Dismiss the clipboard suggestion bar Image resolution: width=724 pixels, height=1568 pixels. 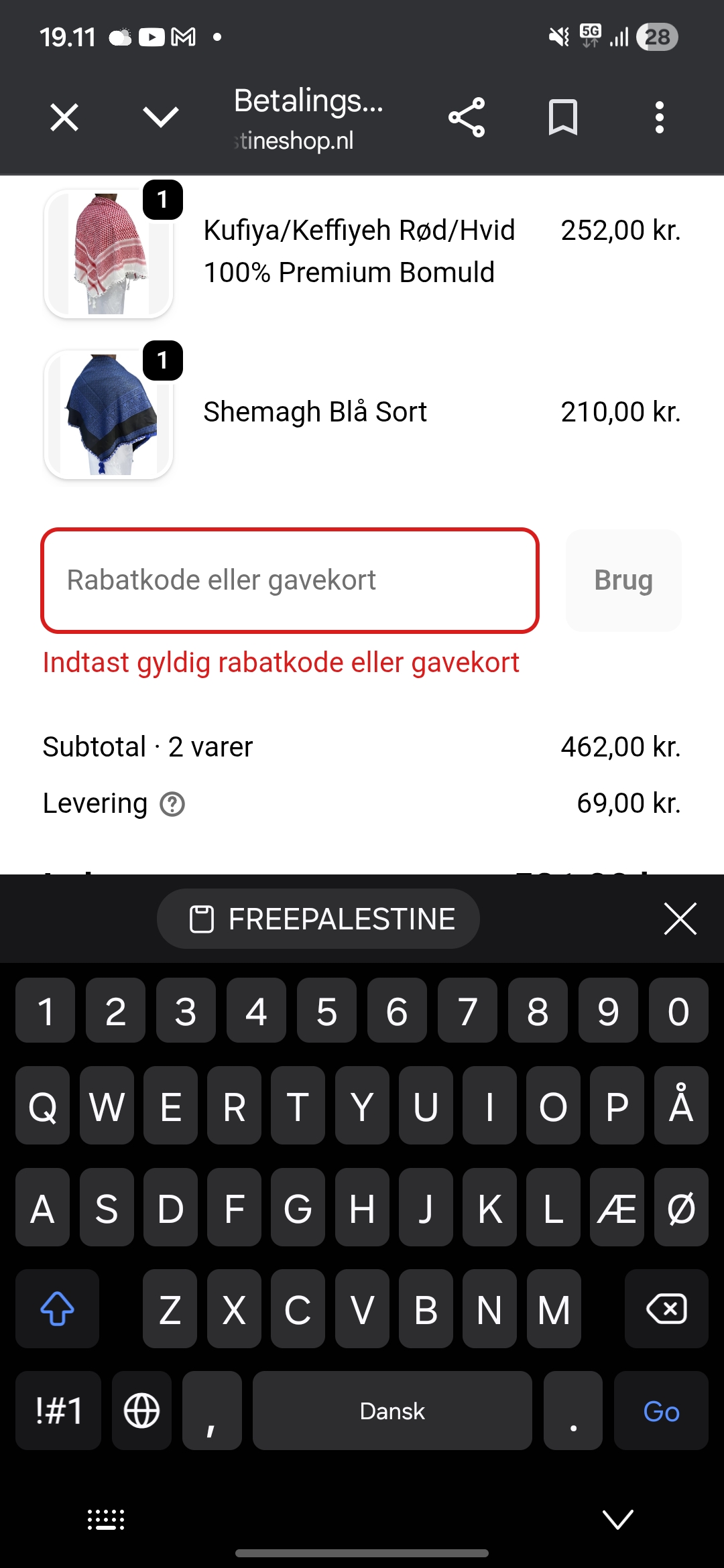tap(680, 919)
